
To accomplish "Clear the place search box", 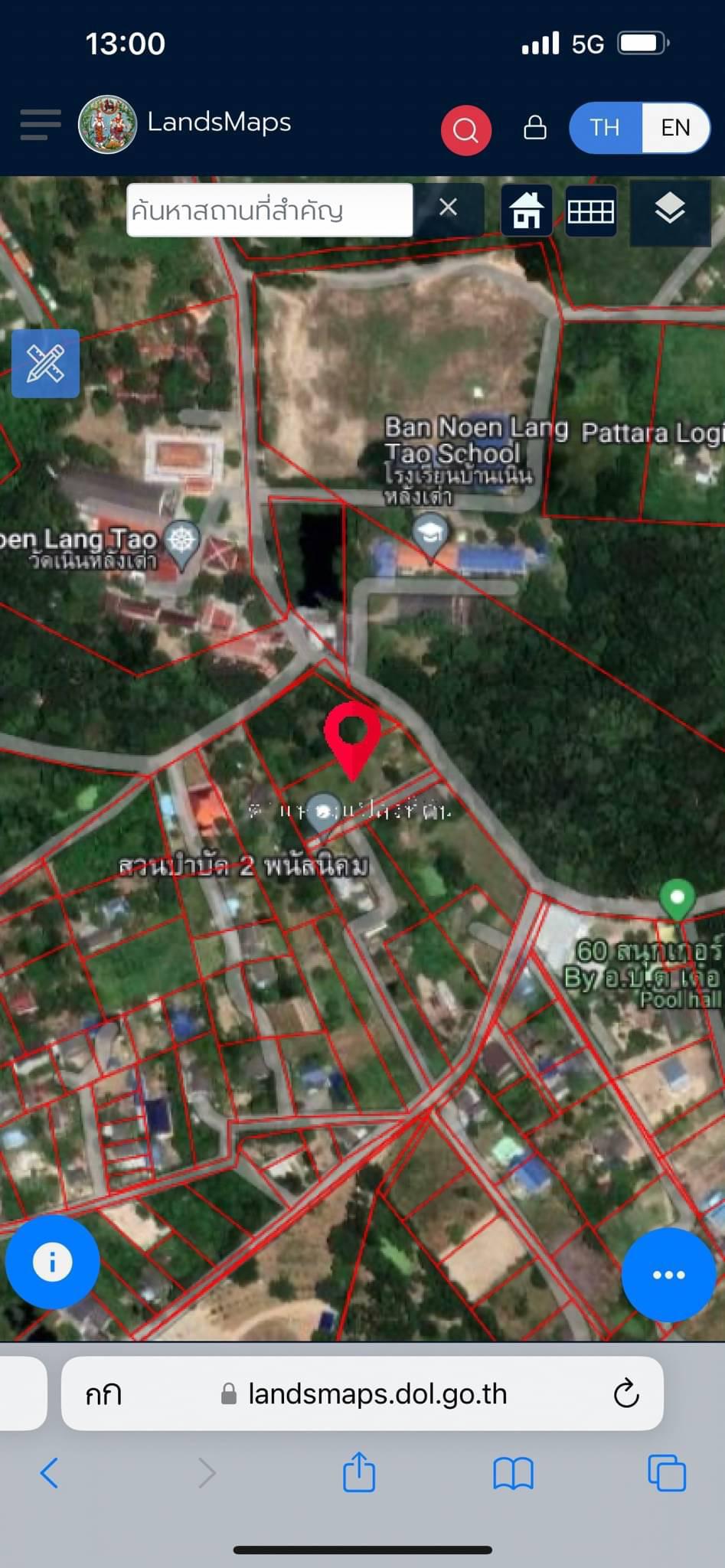I will [x=449, y=207].
